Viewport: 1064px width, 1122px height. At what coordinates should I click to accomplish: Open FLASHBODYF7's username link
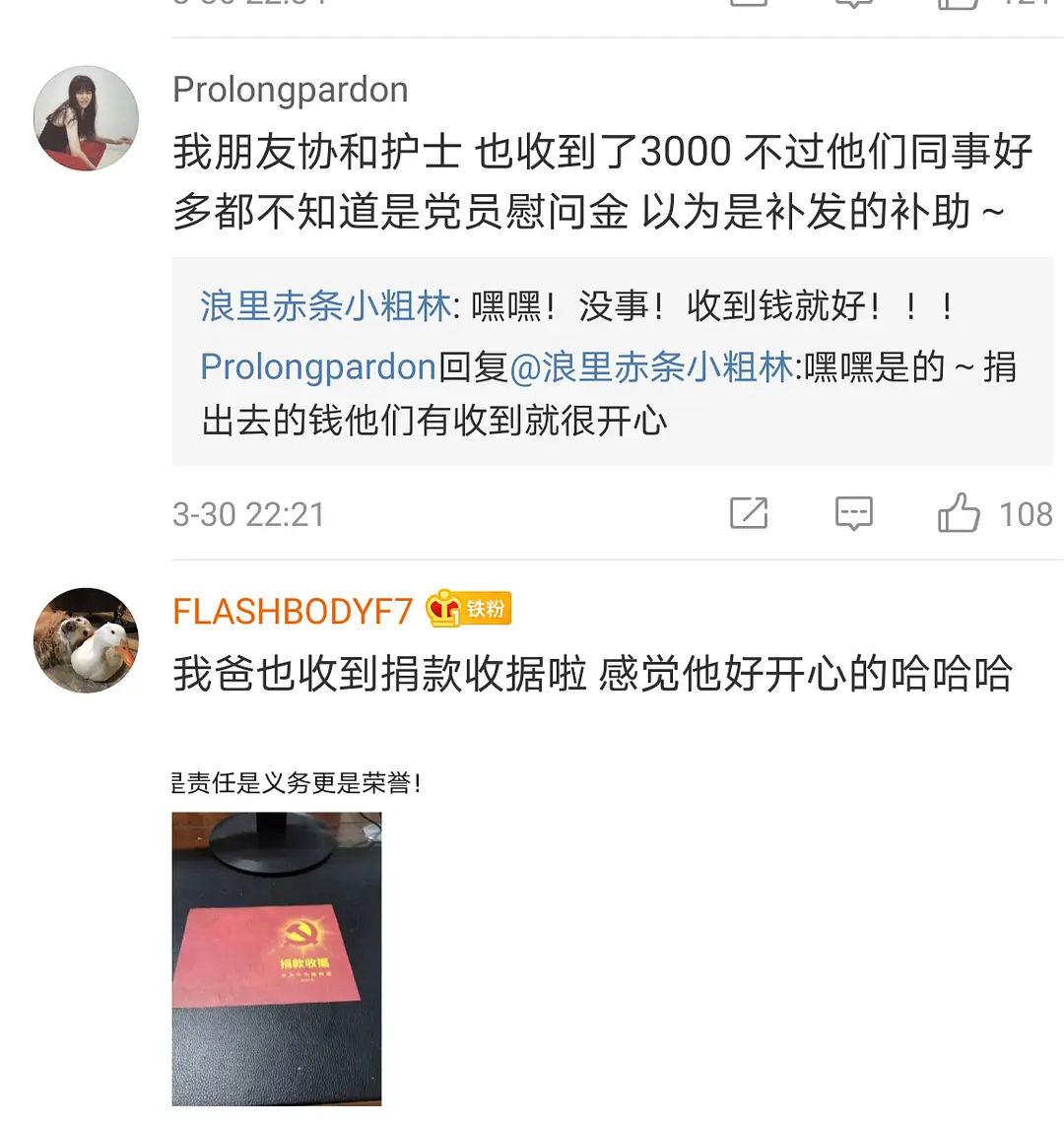tap(293, 612)
